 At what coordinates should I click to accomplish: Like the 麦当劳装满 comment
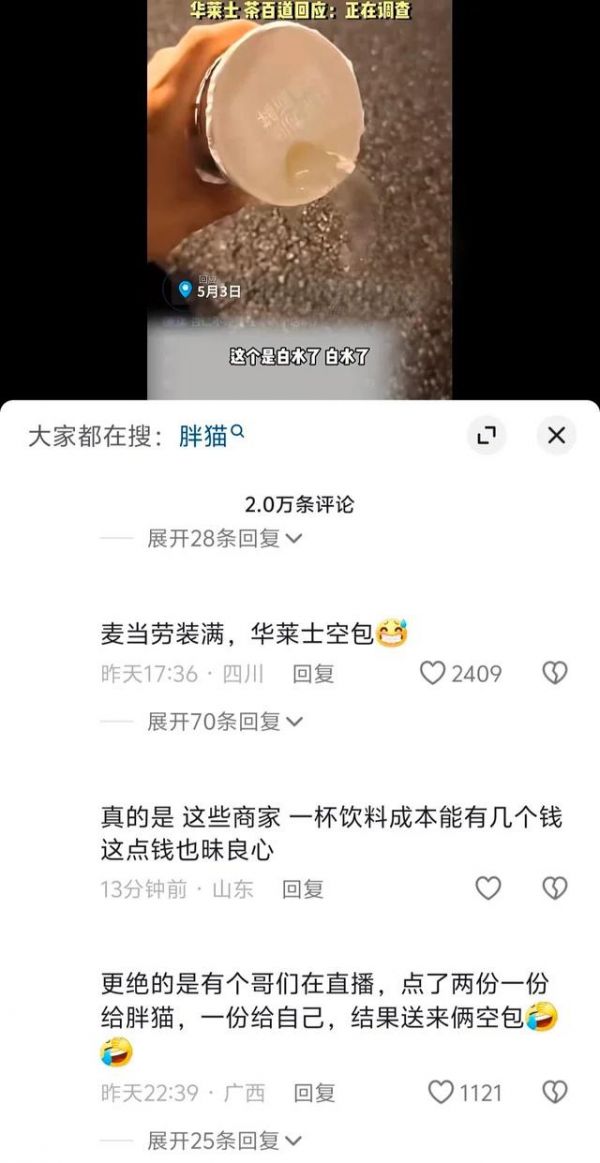(432, 674)
